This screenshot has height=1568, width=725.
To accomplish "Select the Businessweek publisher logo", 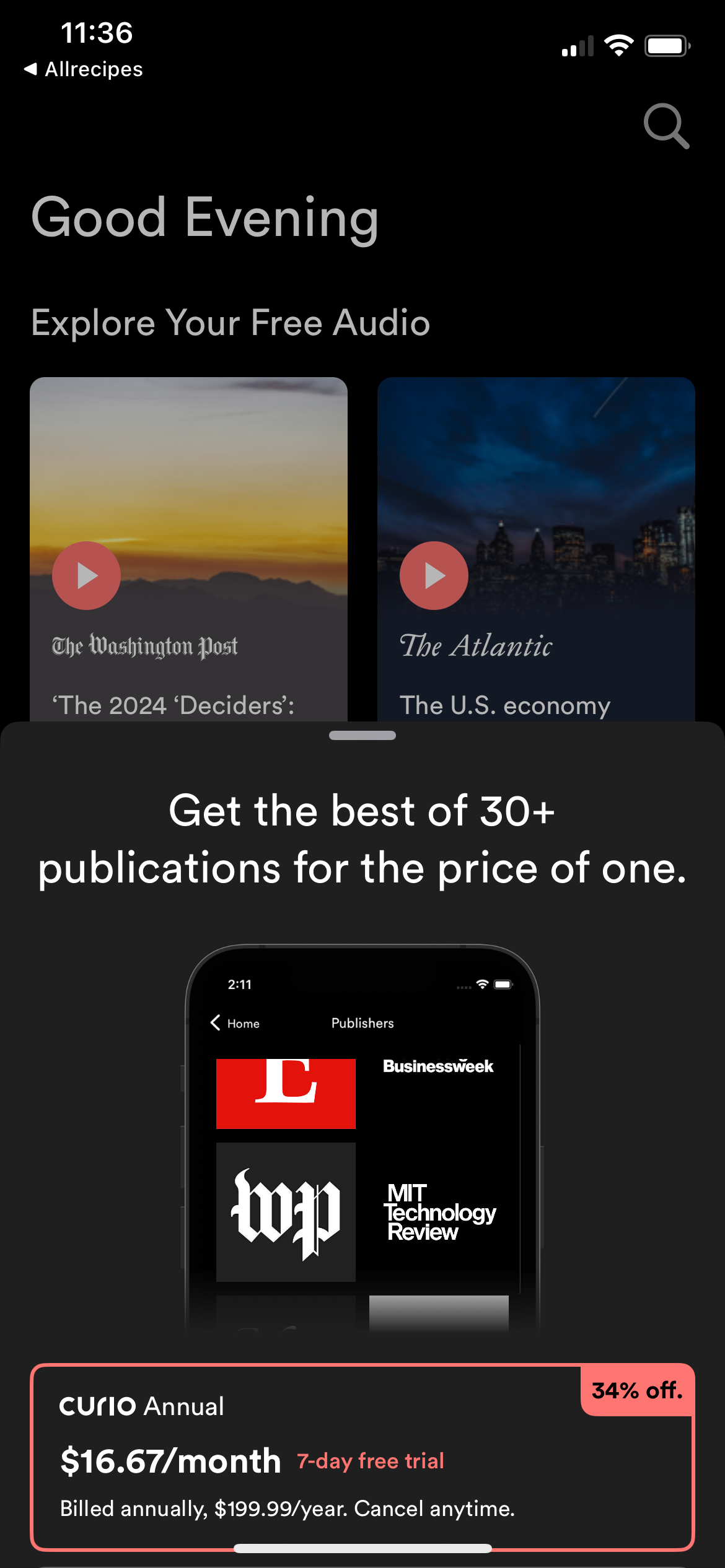I will pyautogui.click(x=437, y=1066).
